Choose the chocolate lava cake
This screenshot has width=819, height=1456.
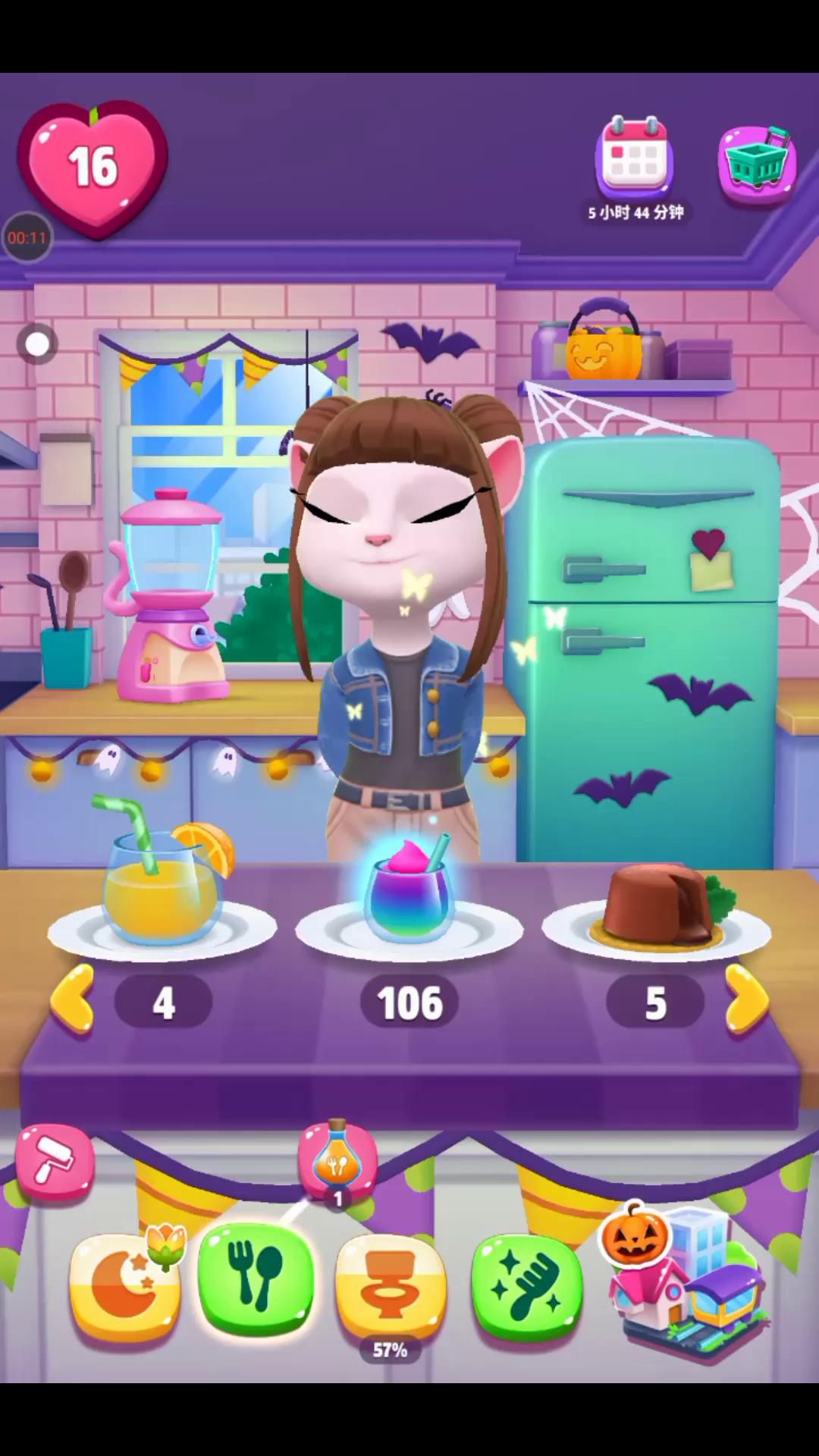657,906
